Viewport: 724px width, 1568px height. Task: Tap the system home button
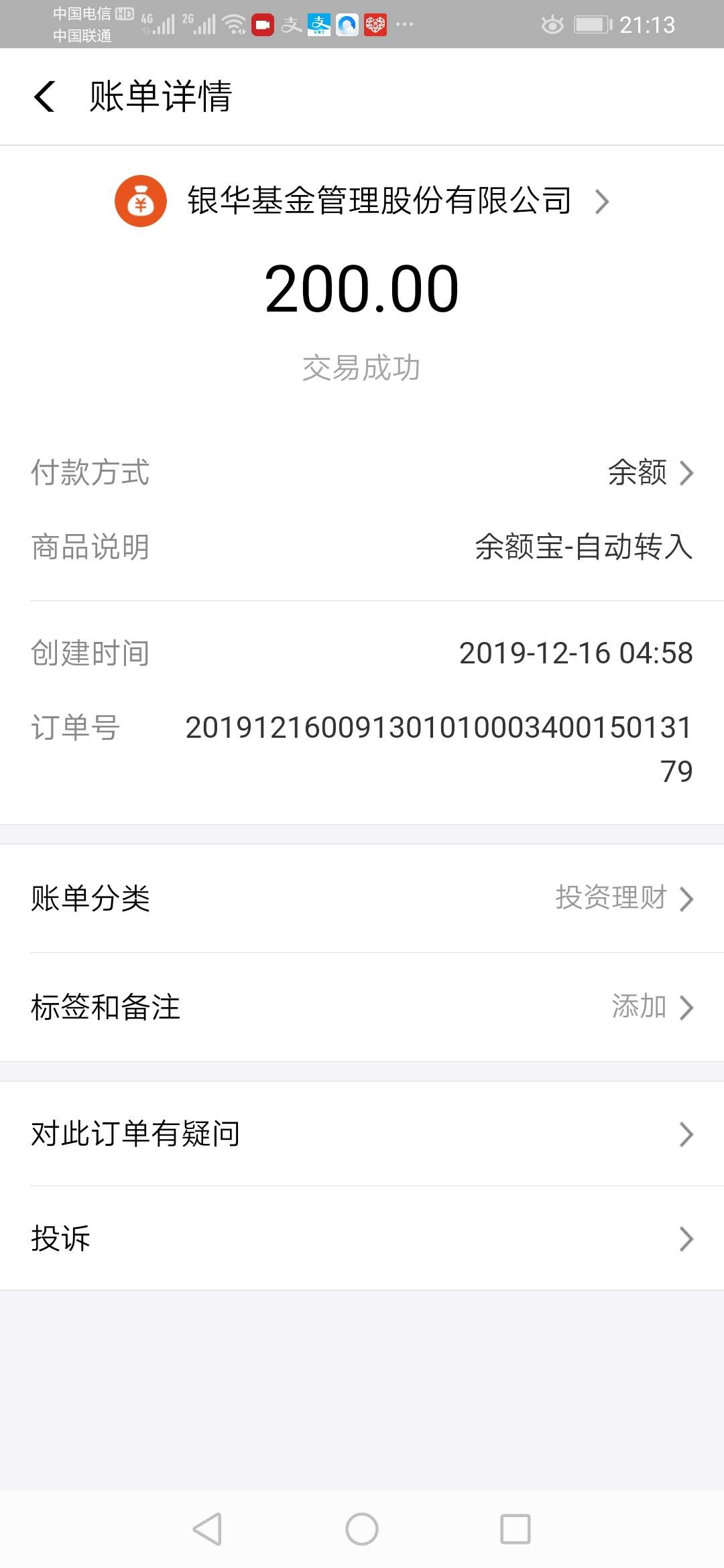(362, 1529)
